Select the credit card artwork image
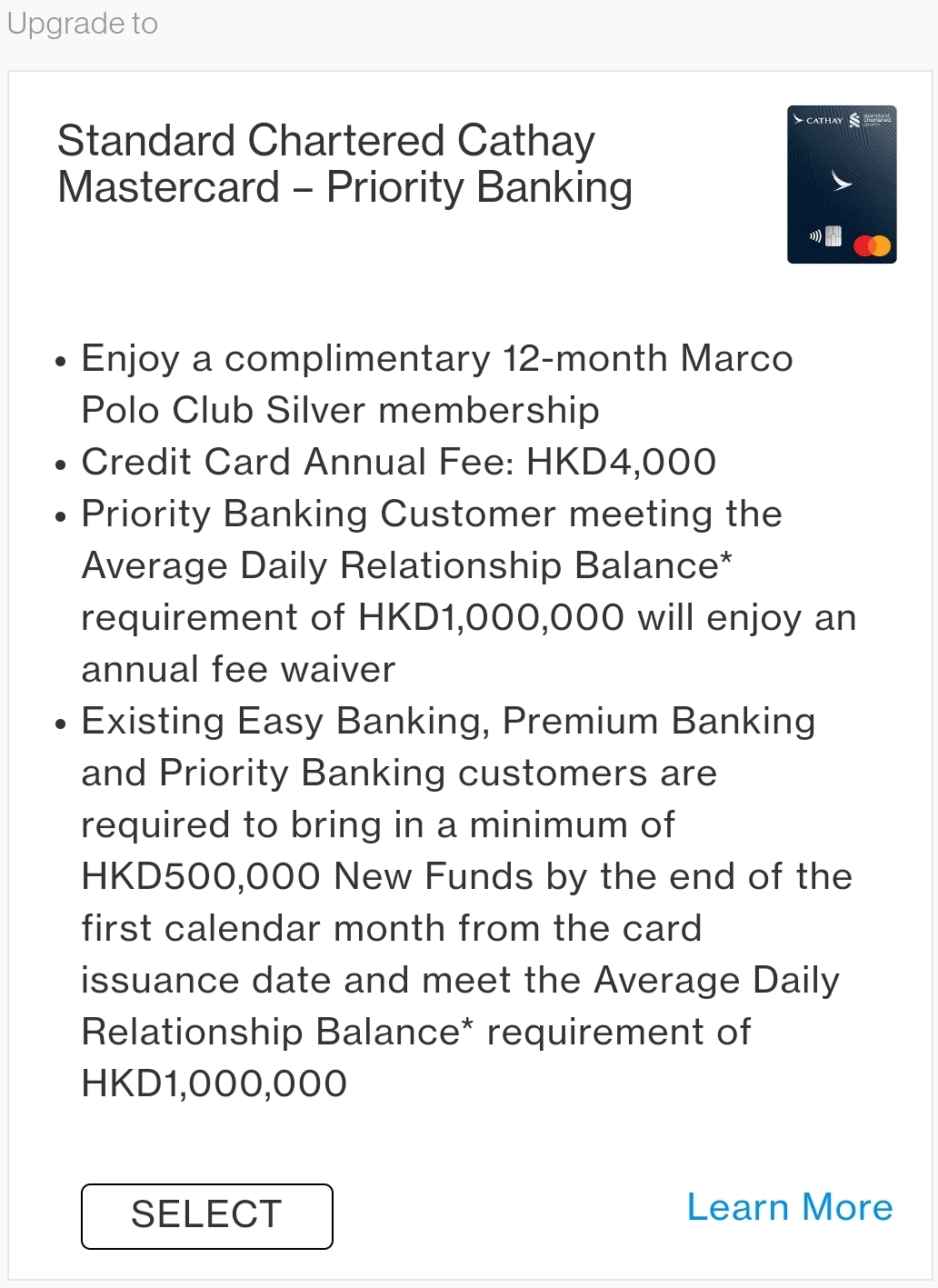938x1288 pixels. tap(841, 185)
